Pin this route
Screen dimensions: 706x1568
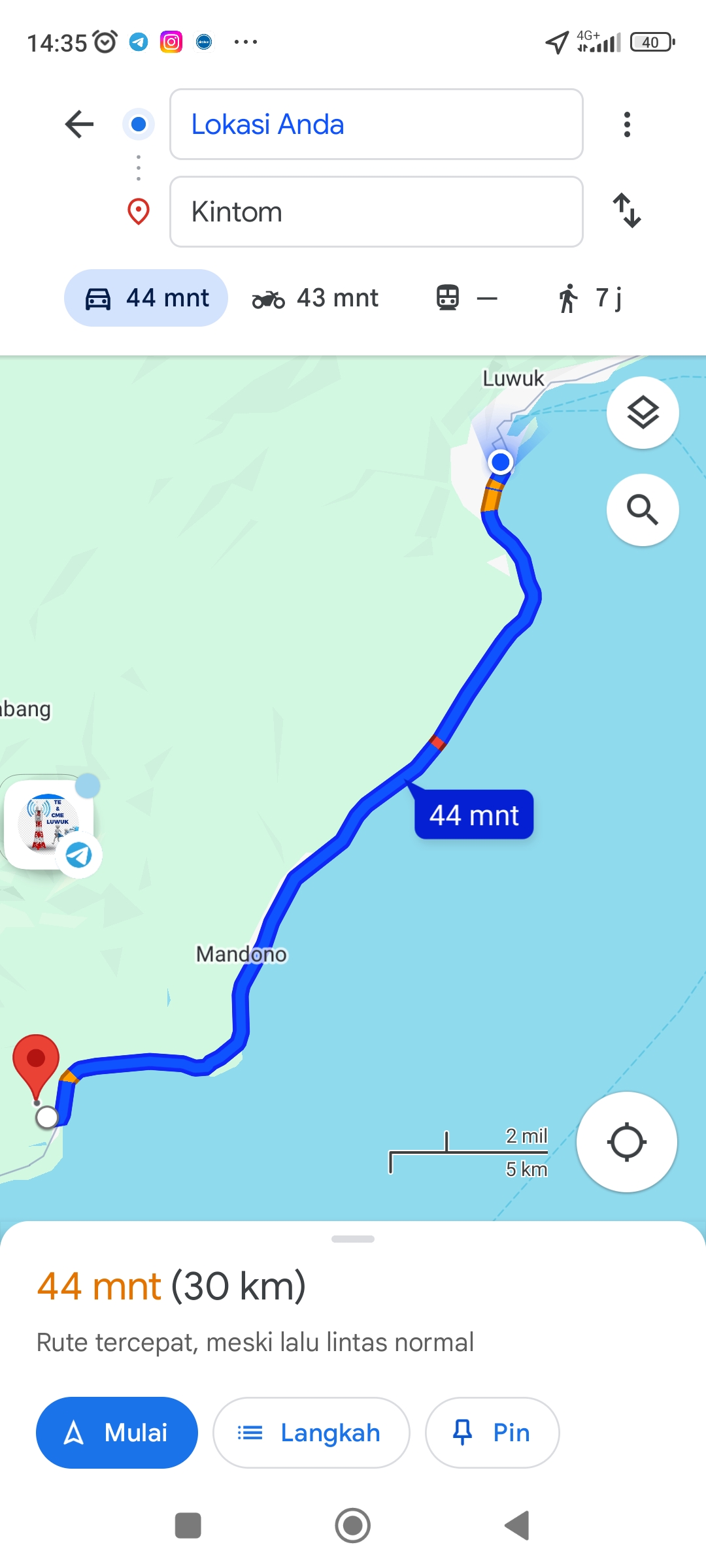tap(492, 1433)
